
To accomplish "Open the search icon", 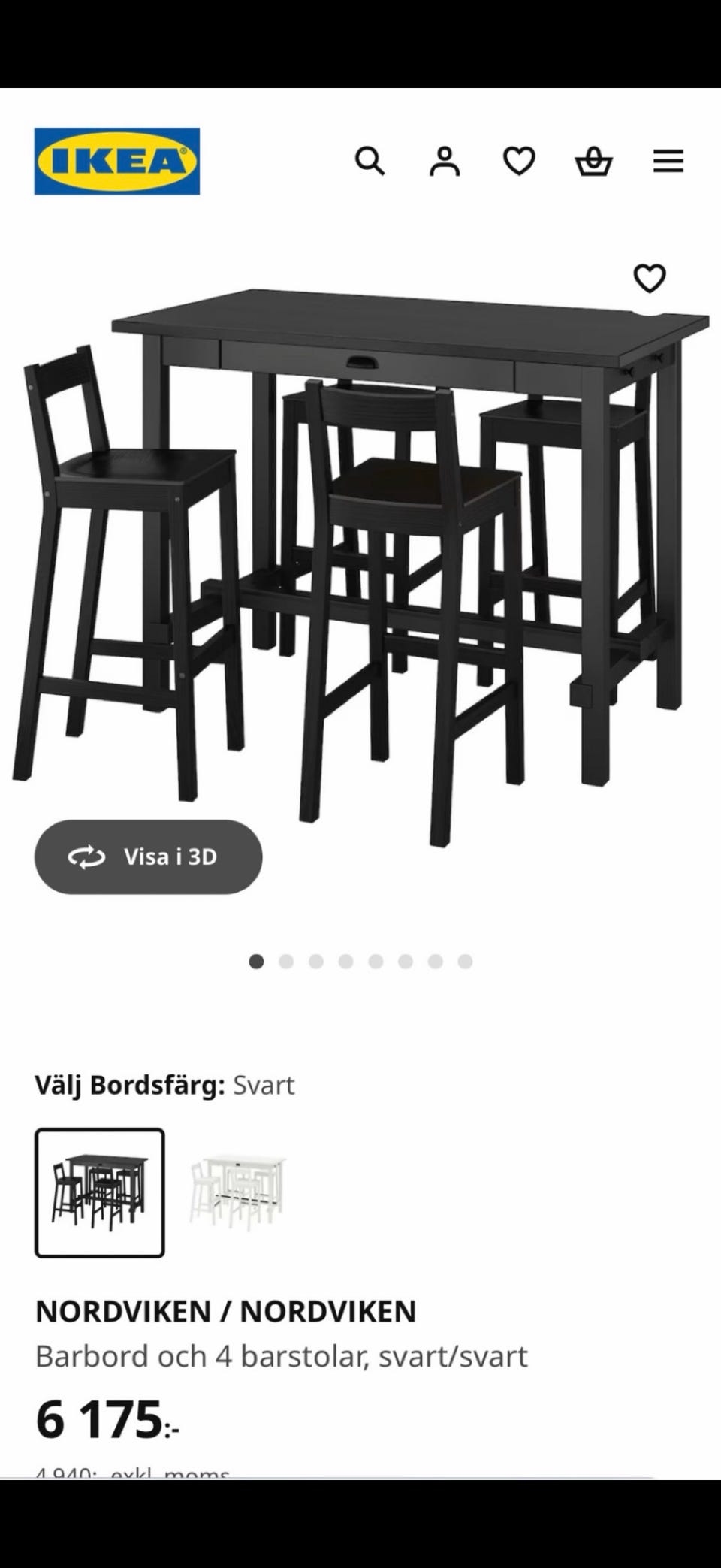I will click(x=370, y=160).
